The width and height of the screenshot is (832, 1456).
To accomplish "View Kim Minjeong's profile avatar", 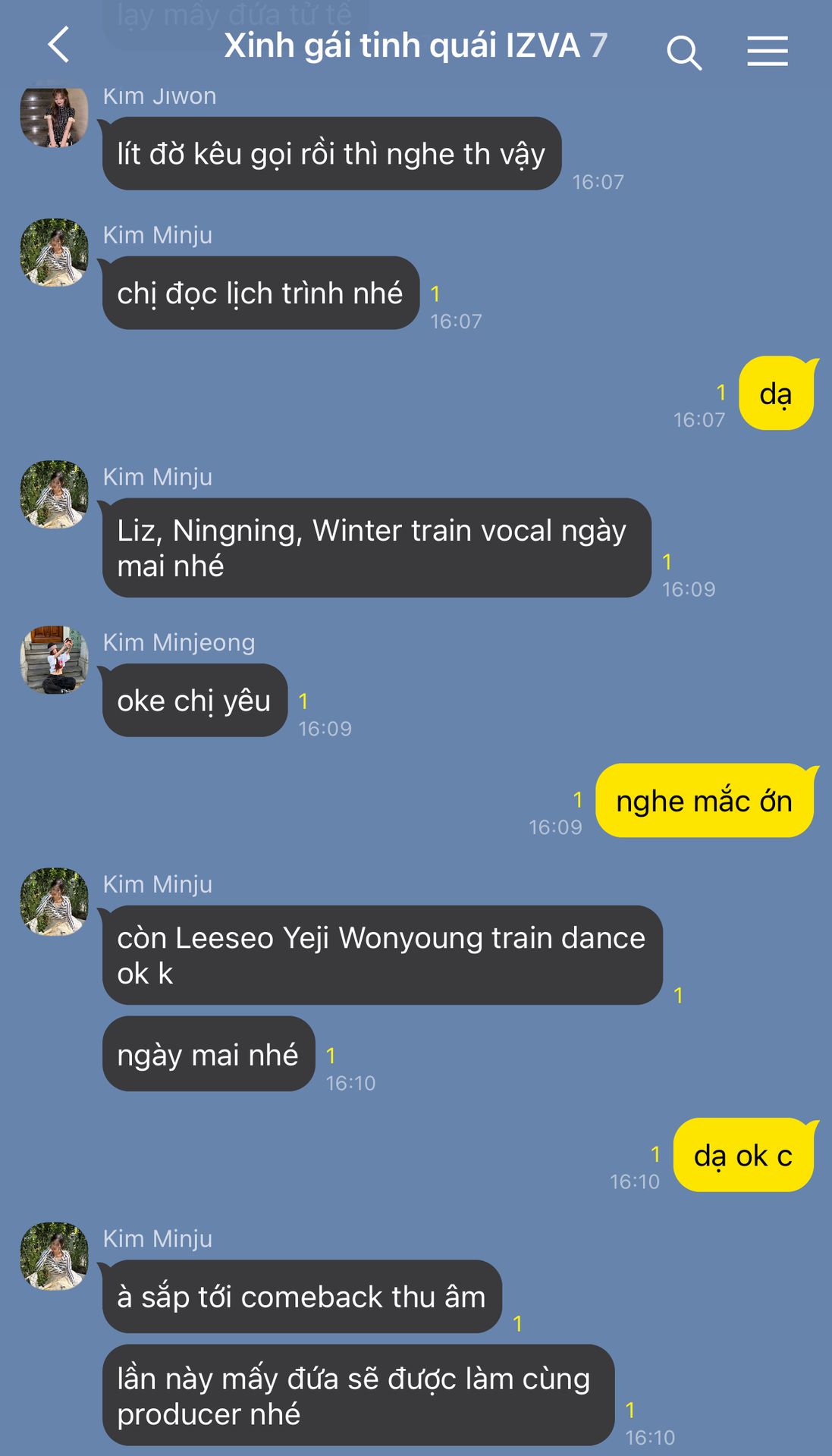I will 54,659.
